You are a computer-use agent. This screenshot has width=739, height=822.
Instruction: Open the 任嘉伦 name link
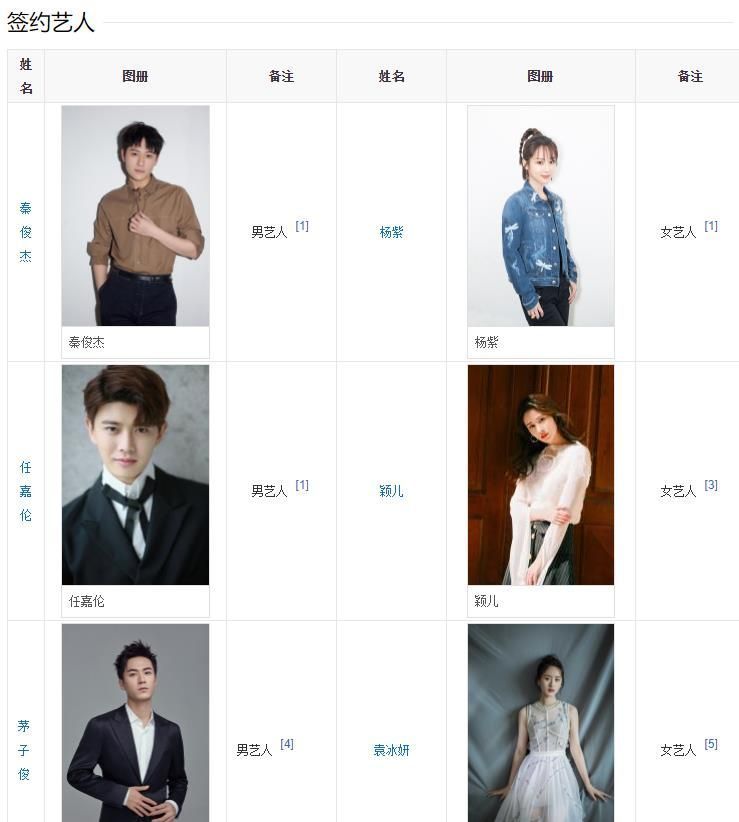click(x=25, y=491)
